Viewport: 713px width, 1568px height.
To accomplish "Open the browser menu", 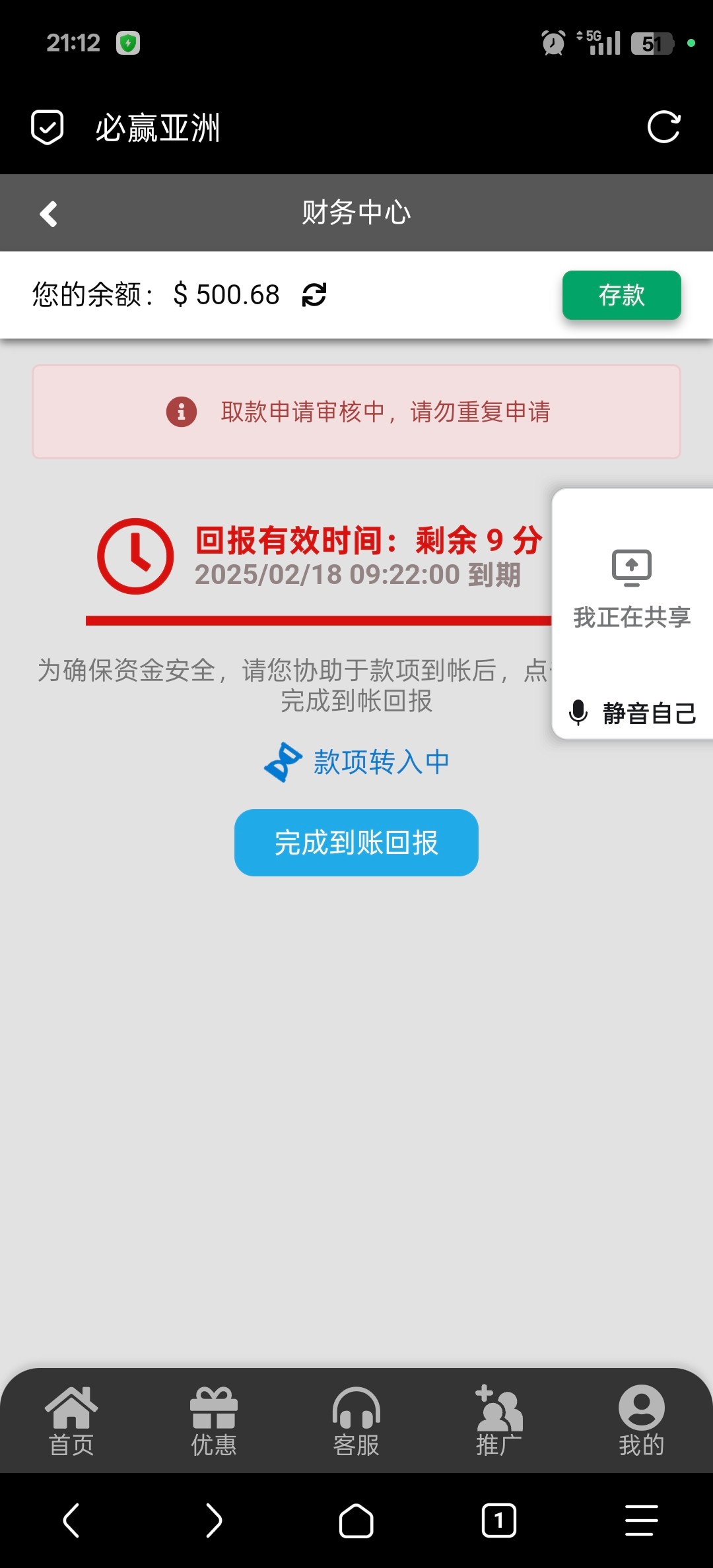I will click(x=641, y=1520).
